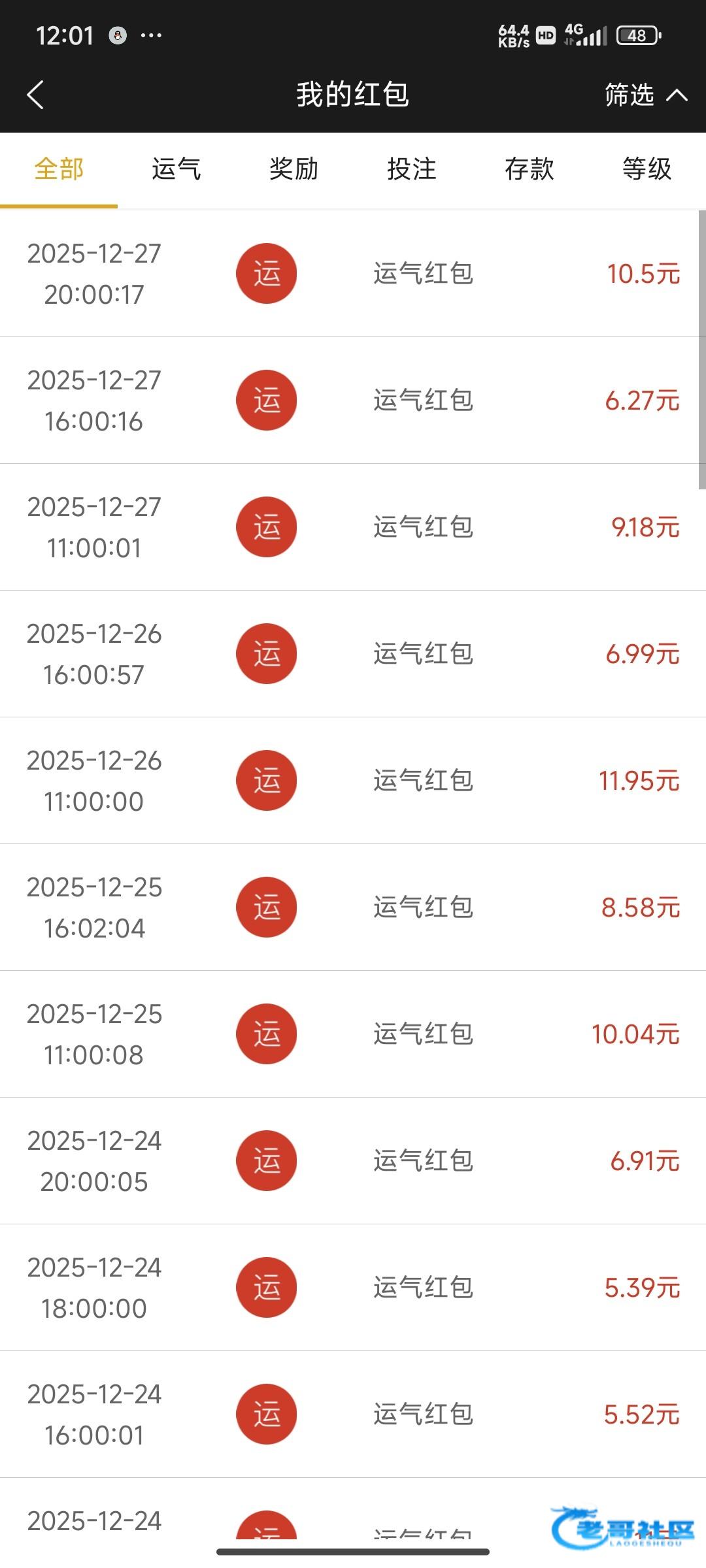Show the 存款 tab
Screen dimensions: 706x1568
(529, 169)
